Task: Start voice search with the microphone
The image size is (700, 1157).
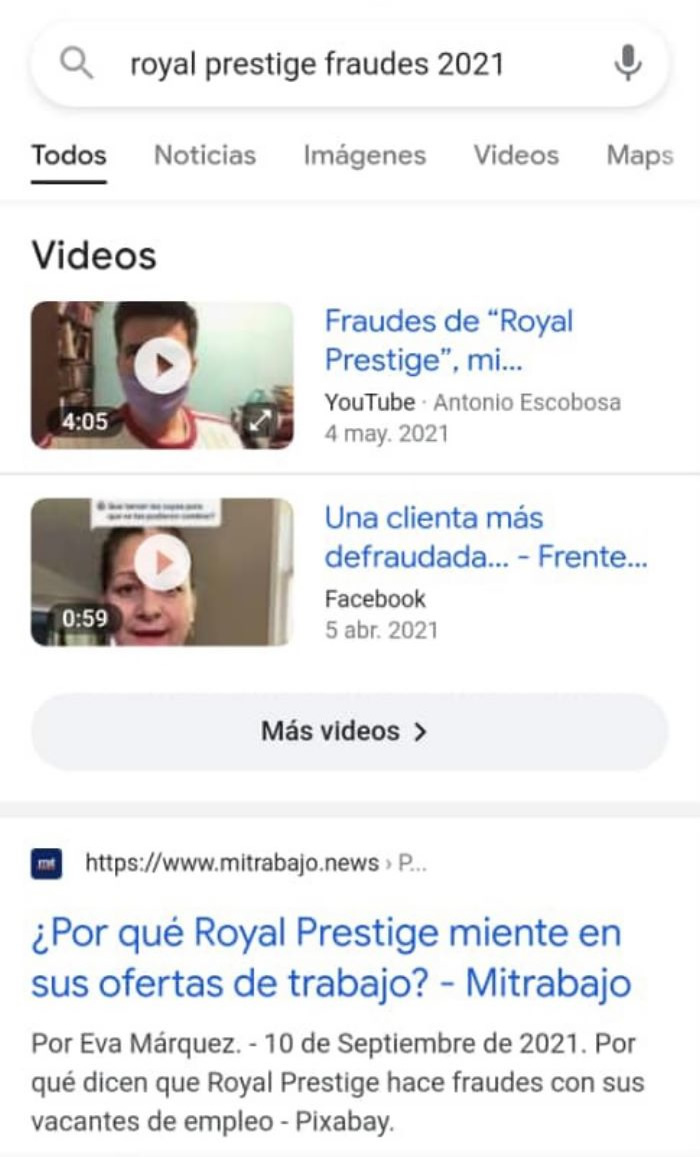Action: (627, 65)
